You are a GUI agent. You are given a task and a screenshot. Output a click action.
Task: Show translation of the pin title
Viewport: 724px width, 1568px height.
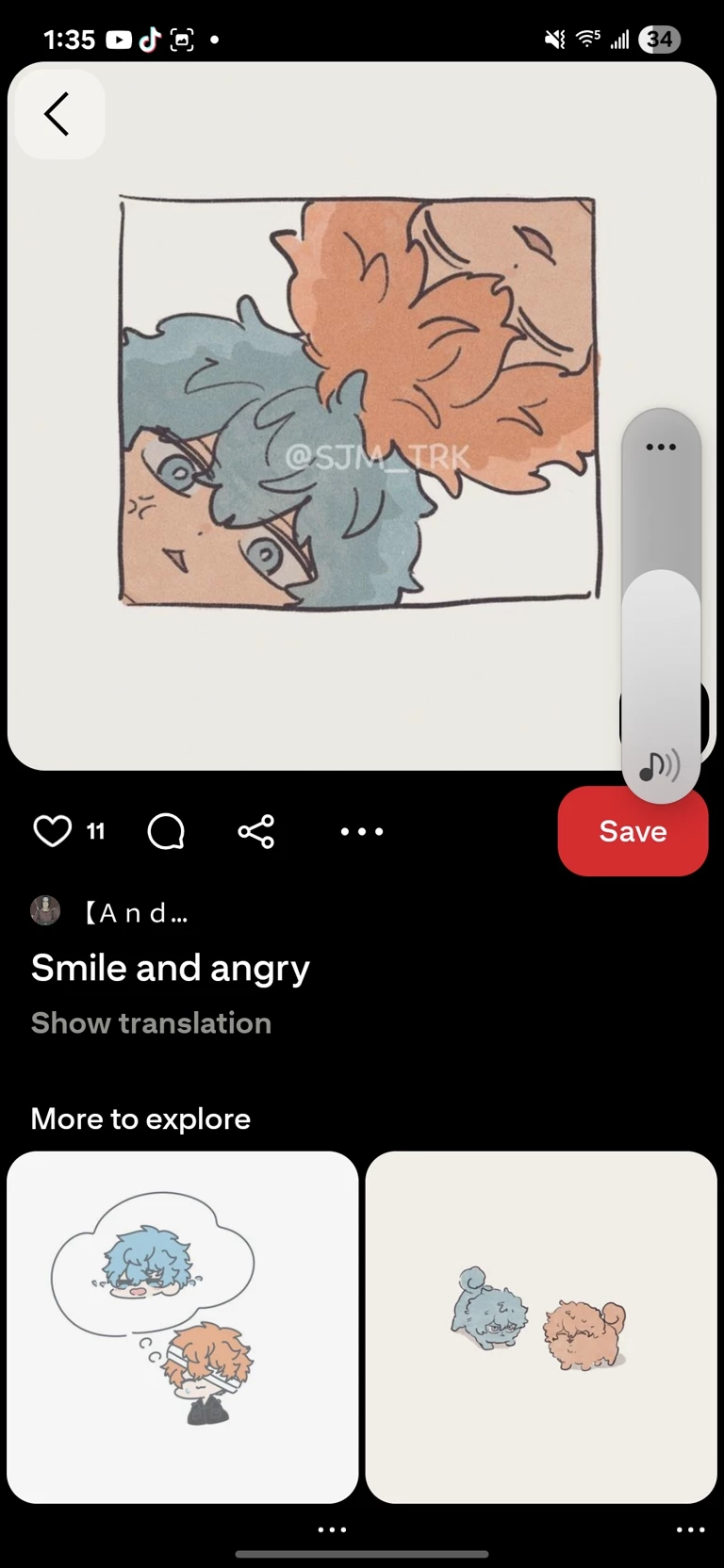click(x=151, y=1023)
